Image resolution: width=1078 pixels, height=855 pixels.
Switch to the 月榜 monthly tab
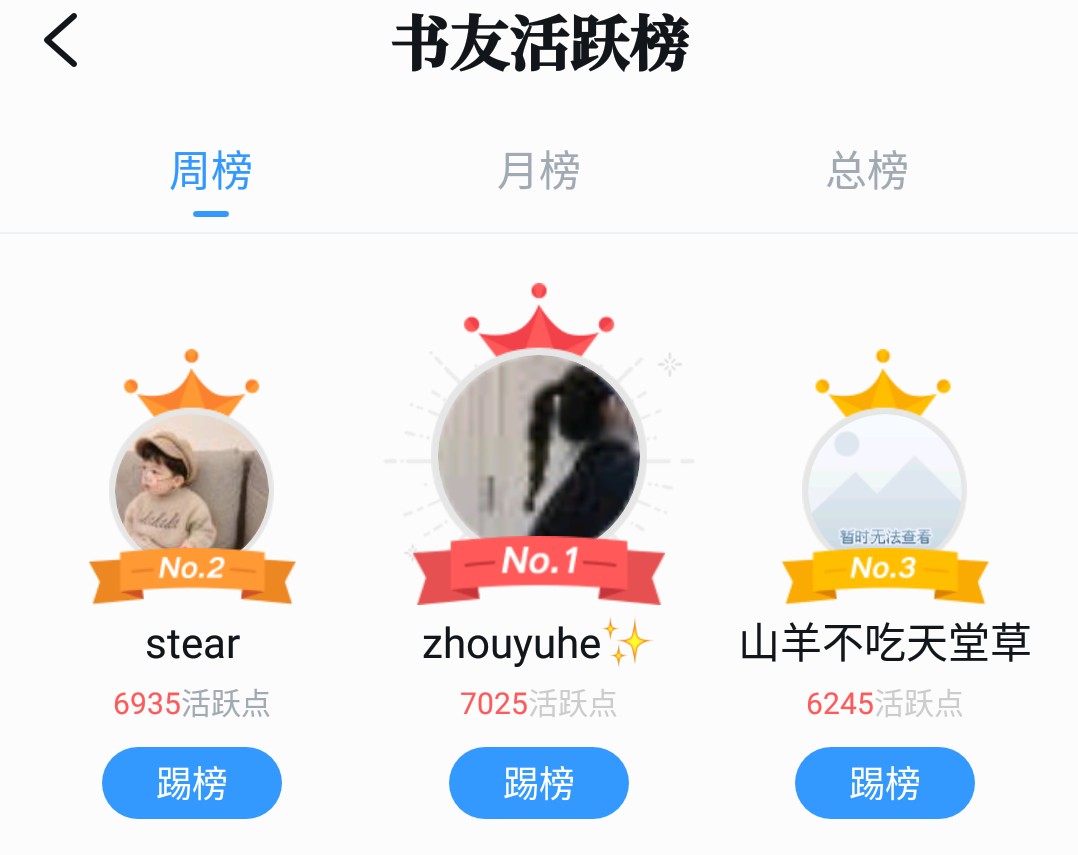click(539, 172)
